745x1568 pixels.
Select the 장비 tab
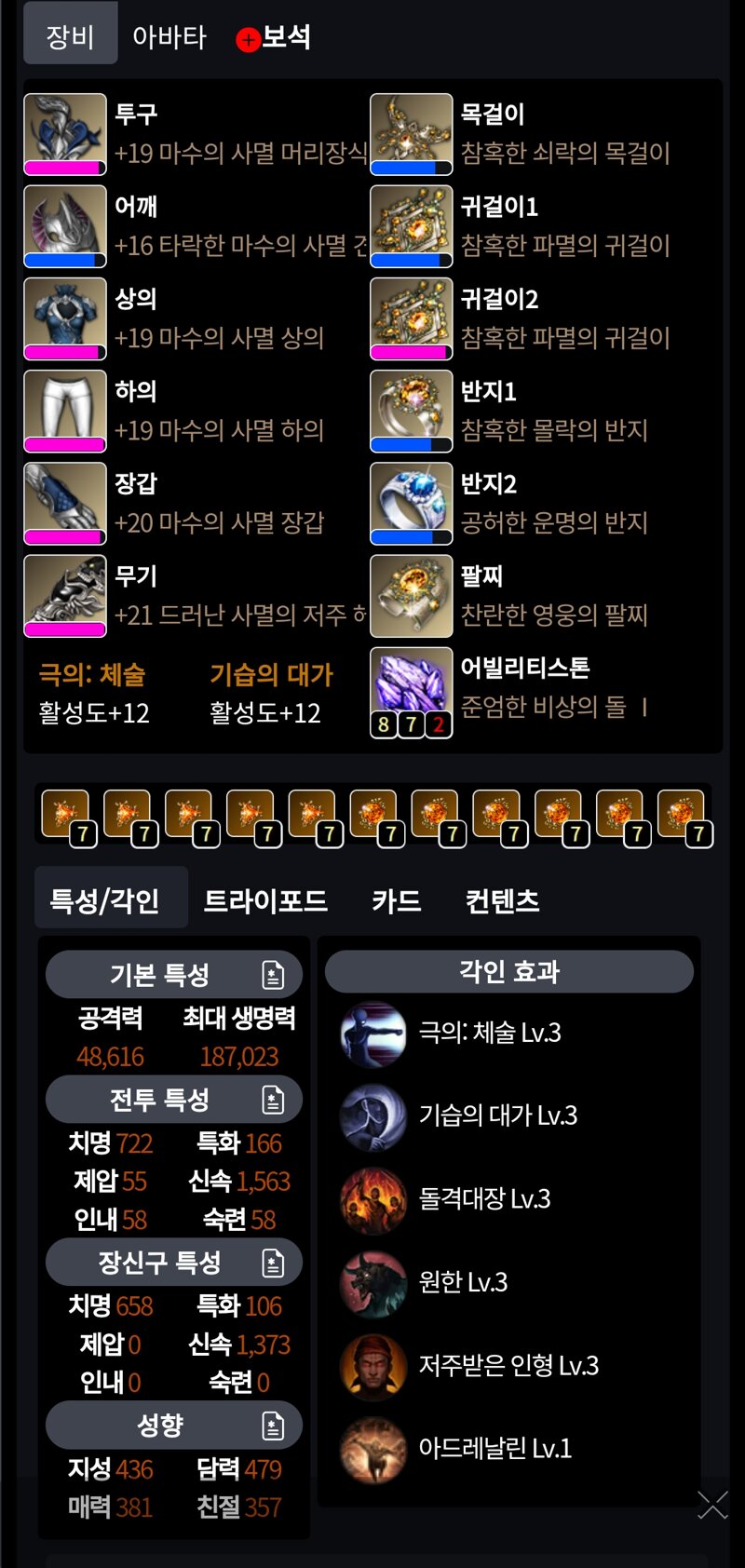click(70, 36)
